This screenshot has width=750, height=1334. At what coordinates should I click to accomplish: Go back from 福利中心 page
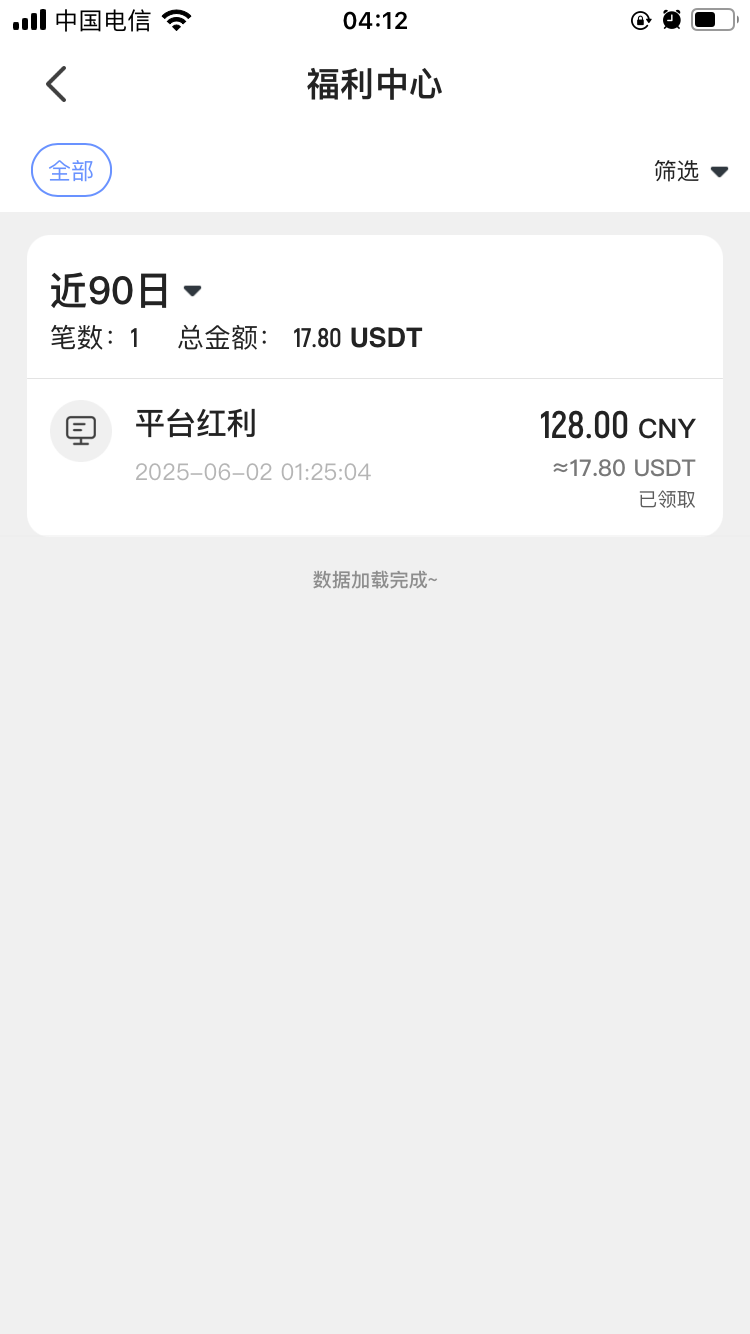point(57,85)
